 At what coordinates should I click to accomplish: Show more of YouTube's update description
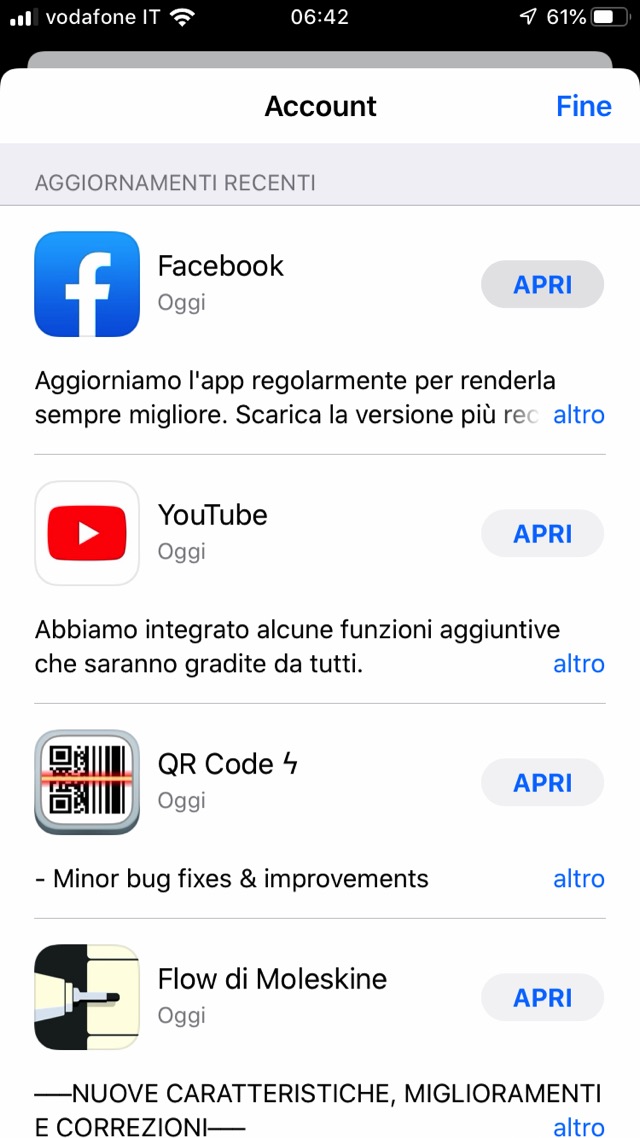tap(579, 664)
